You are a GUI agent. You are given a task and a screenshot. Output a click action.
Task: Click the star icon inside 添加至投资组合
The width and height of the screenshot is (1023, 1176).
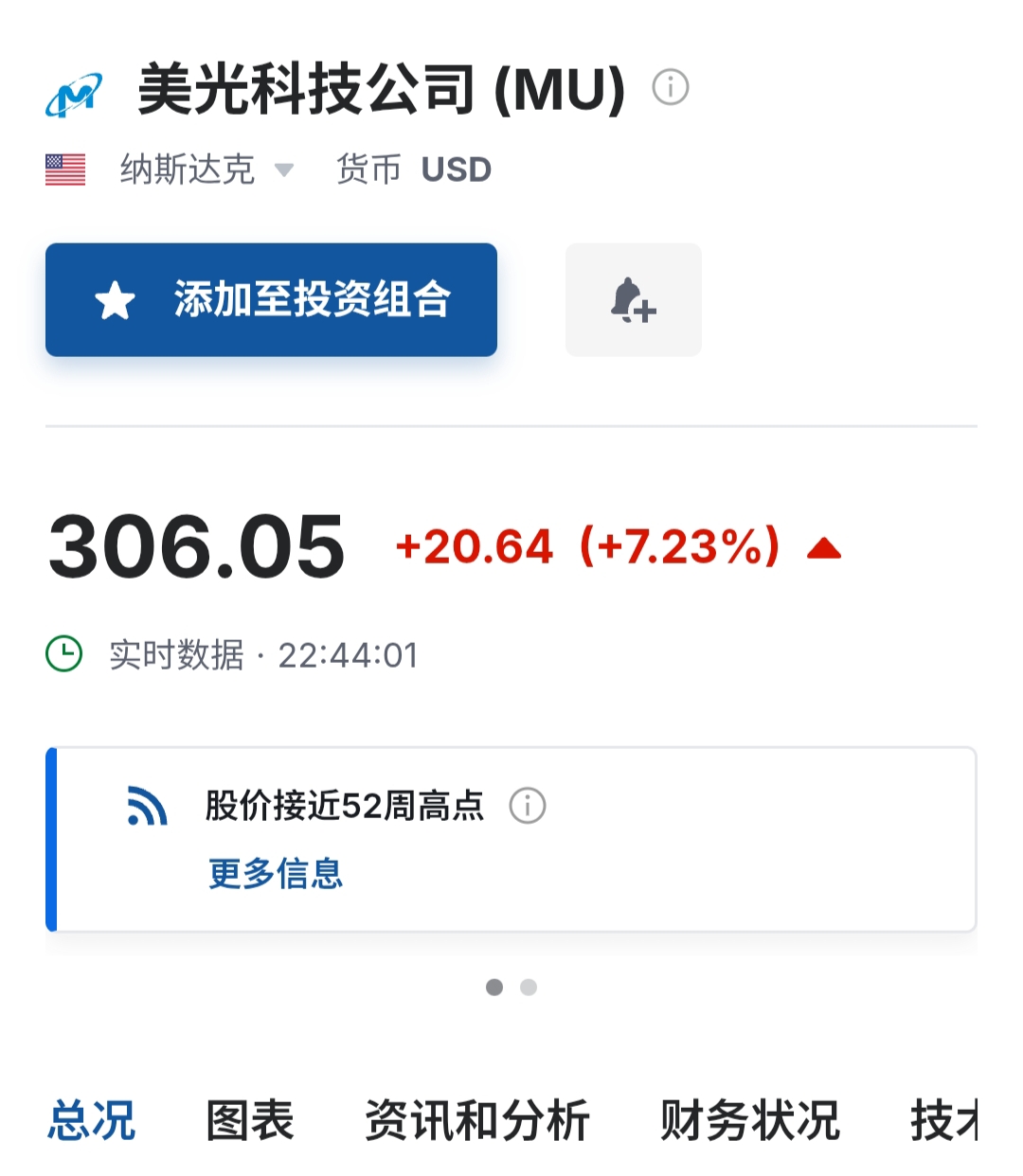pos(115,300)
